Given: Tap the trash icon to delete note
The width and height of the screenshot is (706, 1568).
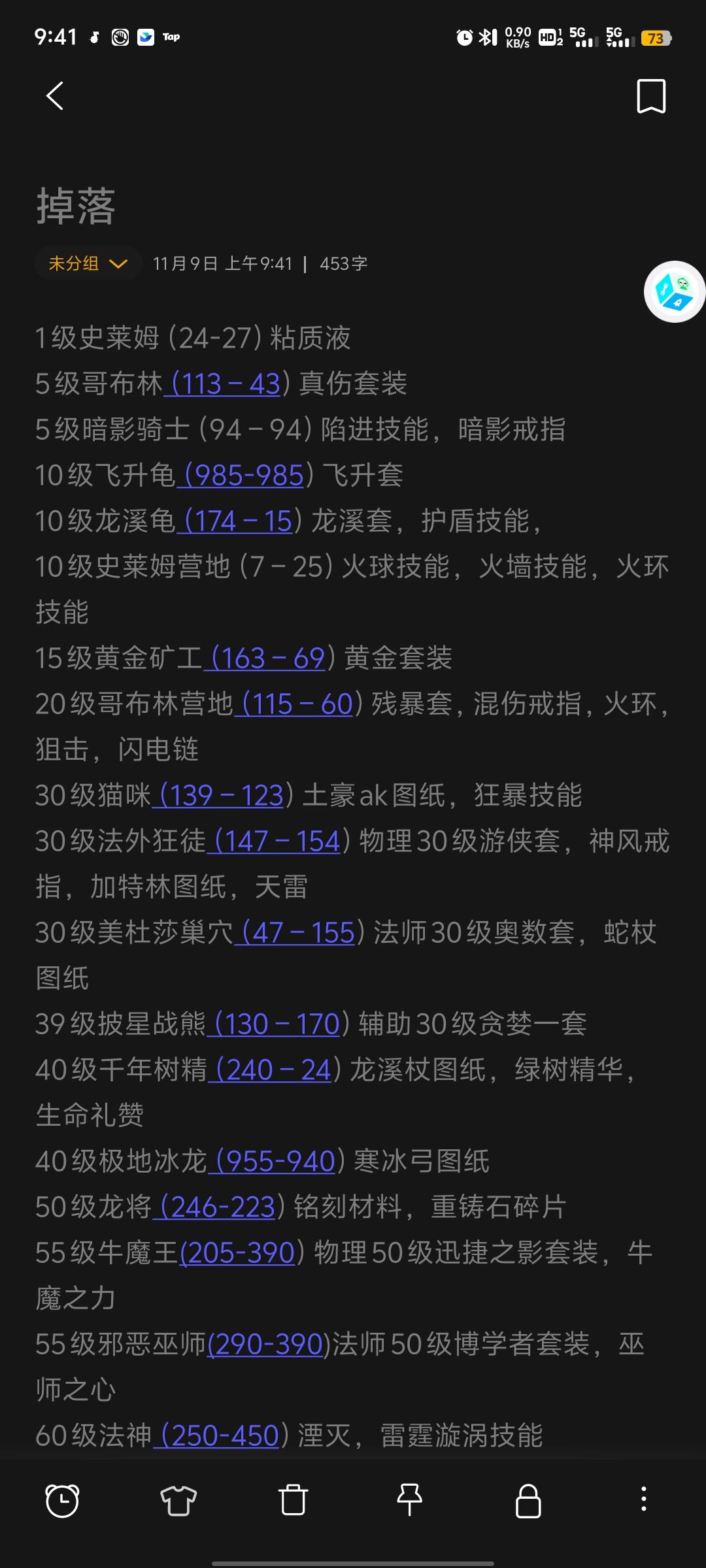Looking at the screenshot, I should pyautogui.click(x=294, y=1500).
